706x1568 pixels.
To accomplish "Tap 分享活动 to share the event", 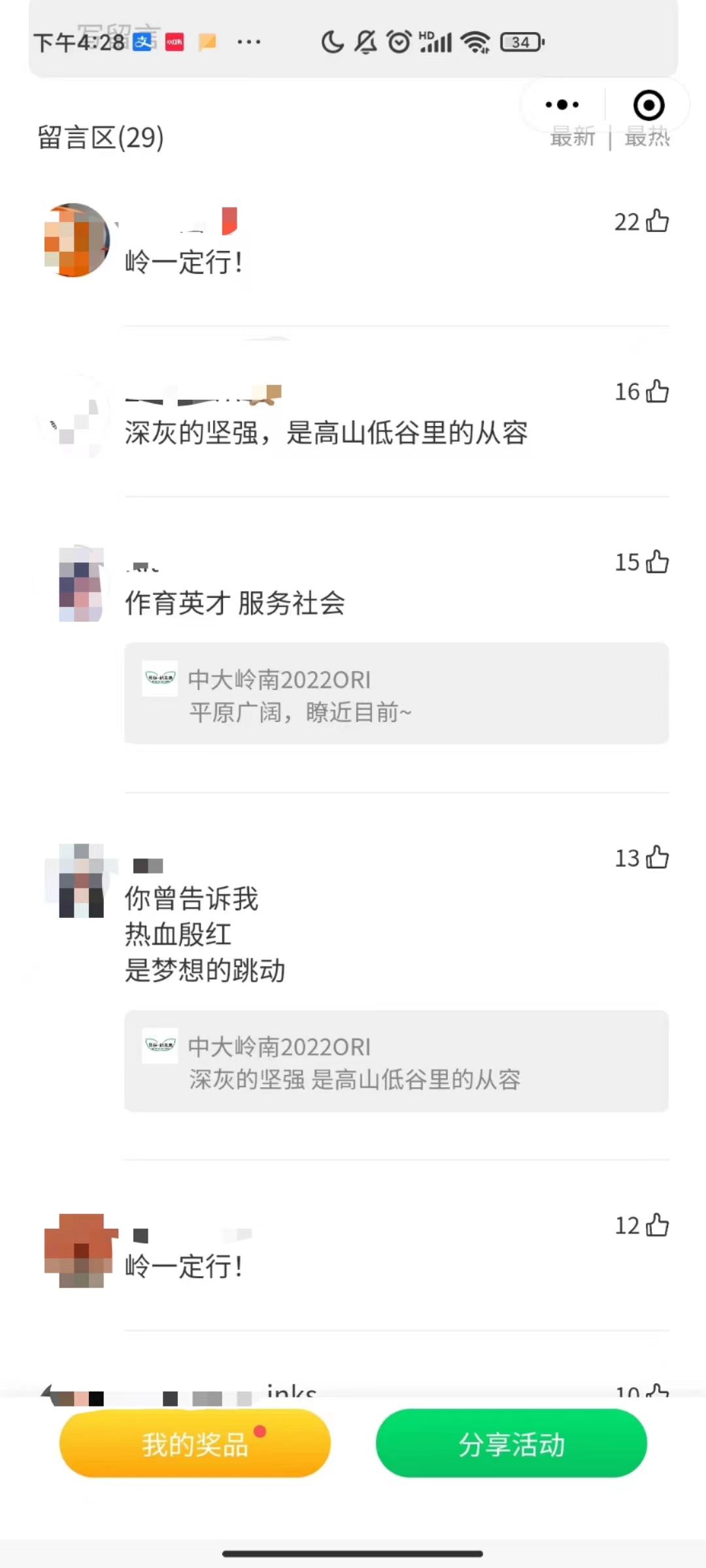I will pos(511,1444).
